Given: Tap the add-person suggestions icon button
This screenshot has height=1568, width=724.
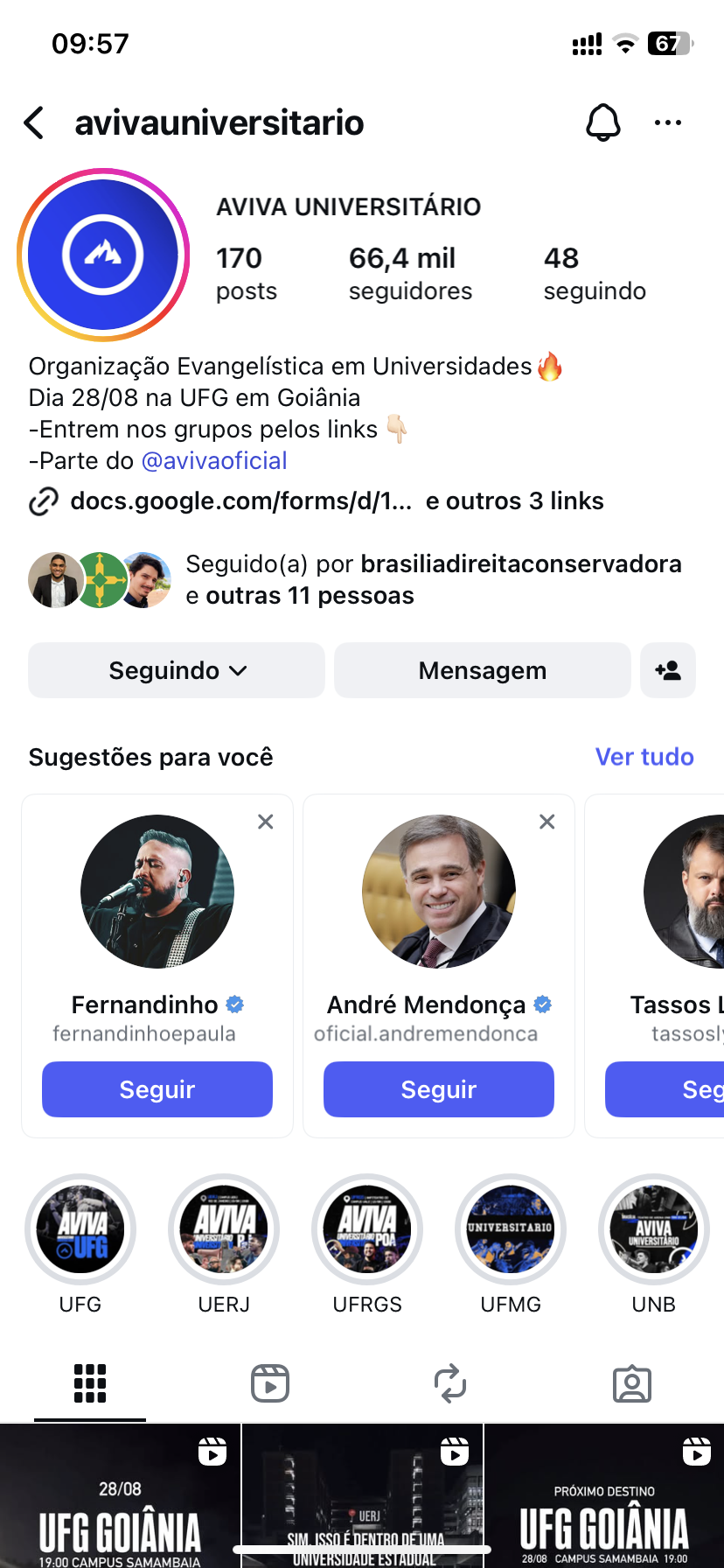Looking at the screenshot, I should (x=668, y=670).
